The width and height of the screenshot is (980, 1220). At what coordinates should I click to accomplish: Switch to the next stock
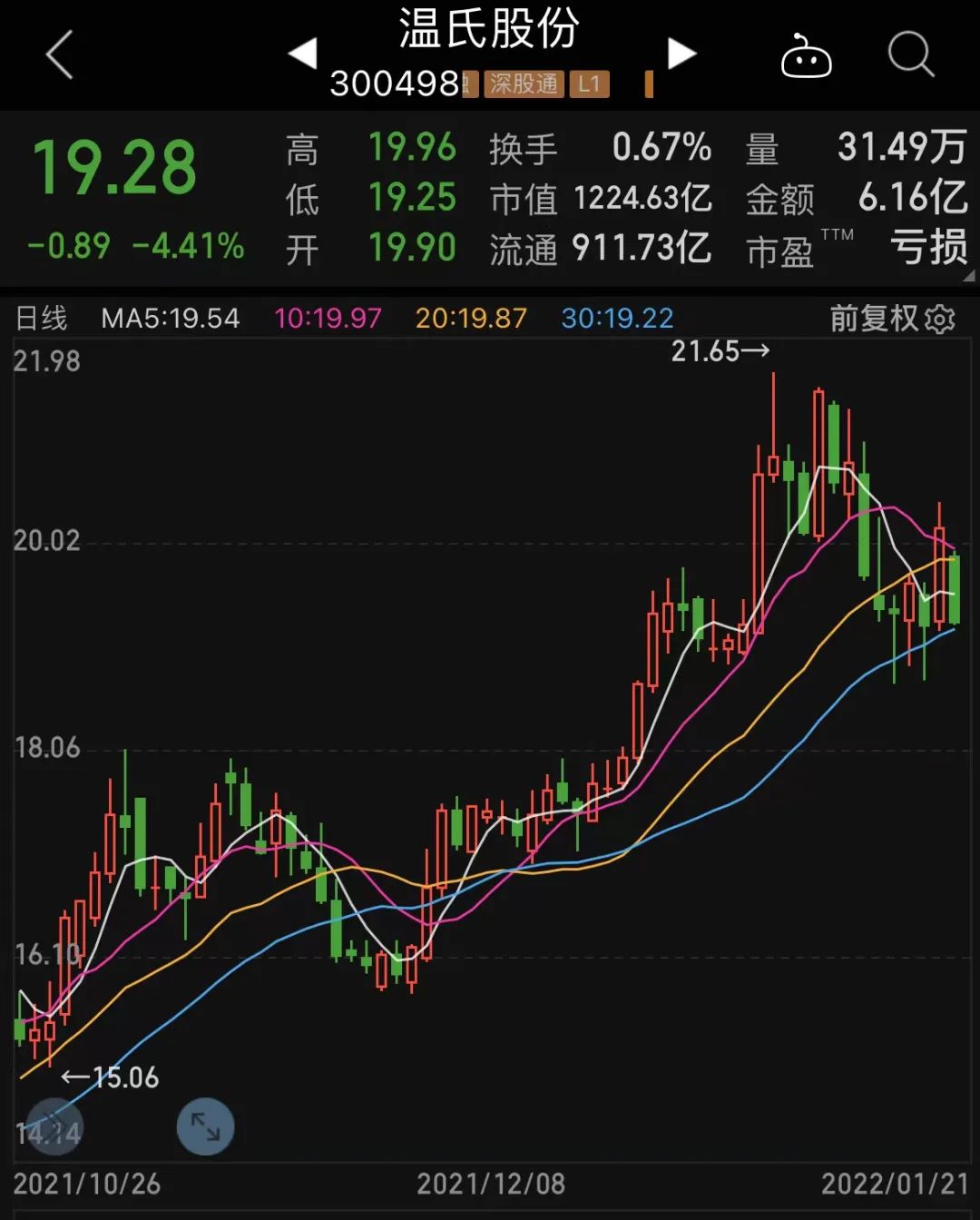click(681, 54)
